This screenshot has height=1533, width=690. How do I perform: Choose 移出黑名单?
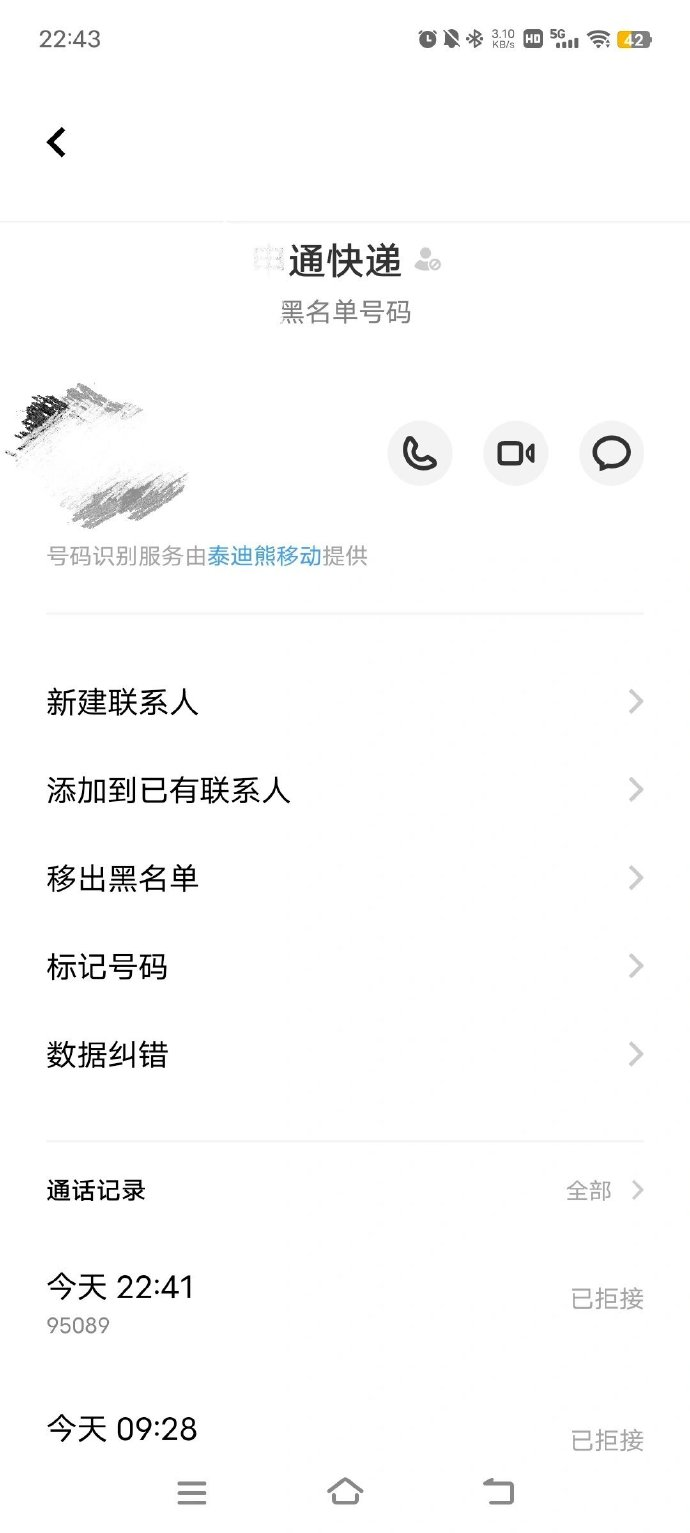(x=345, y=878)
